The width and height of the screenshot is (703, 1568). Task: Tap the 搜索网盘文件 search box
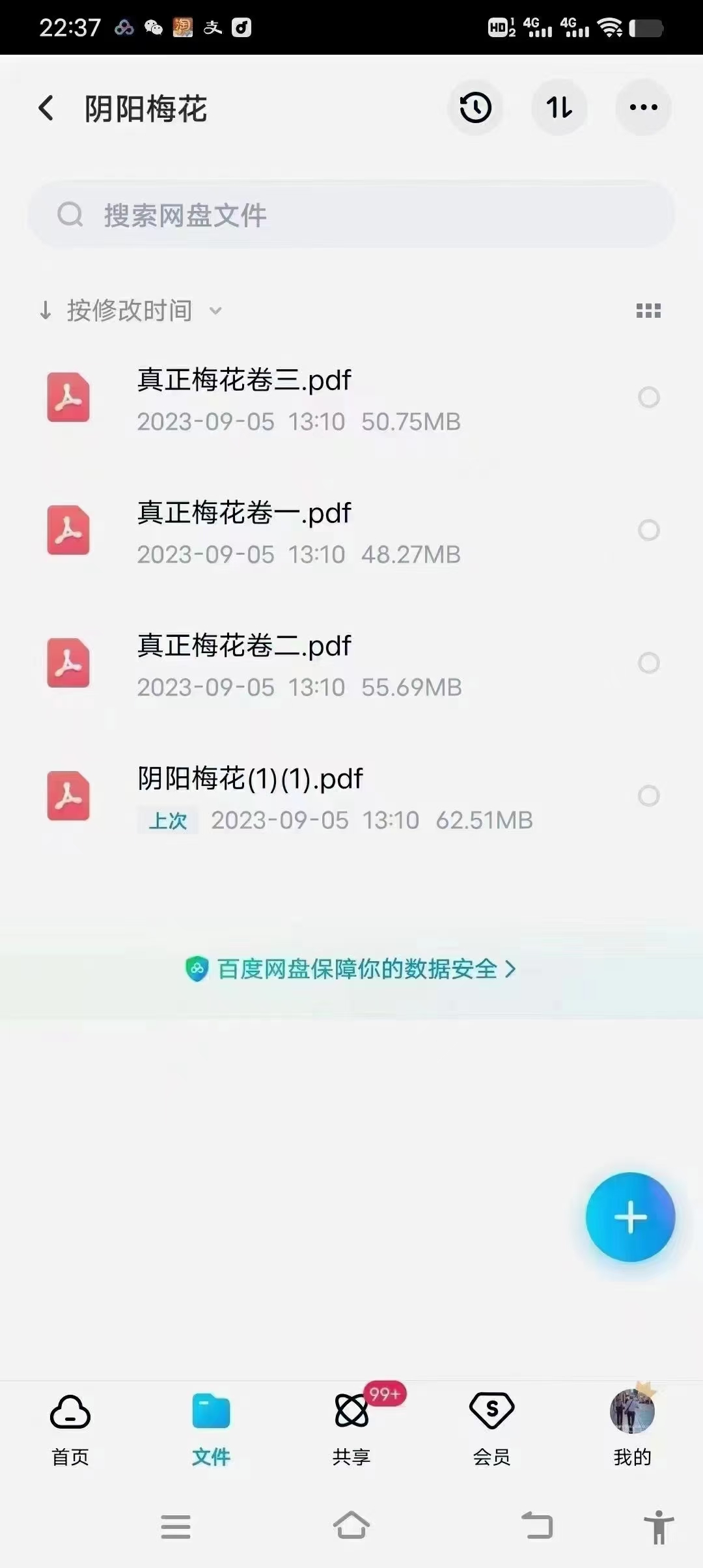pos(351,215)
